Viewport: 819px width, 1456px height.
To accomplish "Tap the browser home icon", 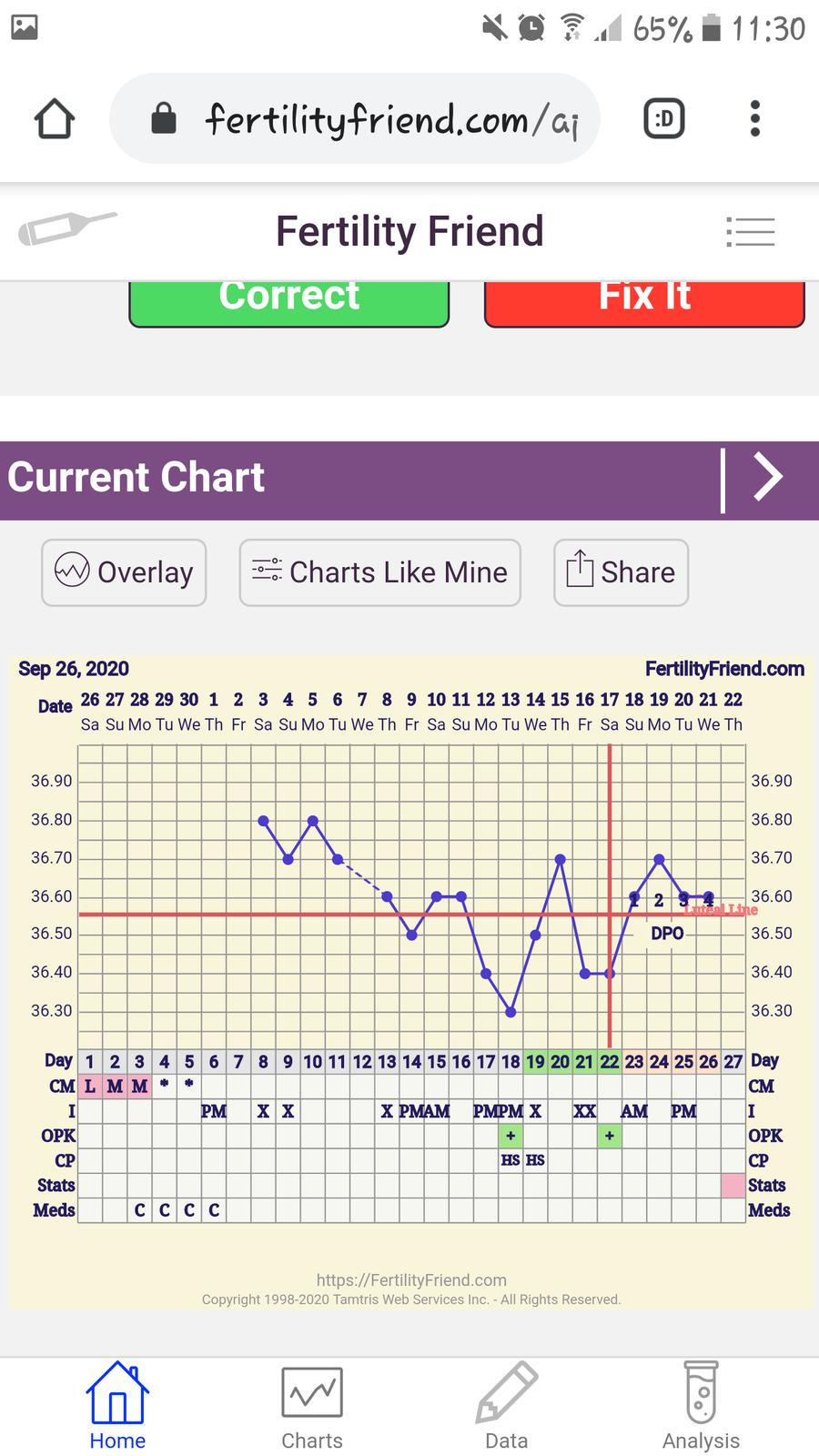I will click(x=55, y=119).
